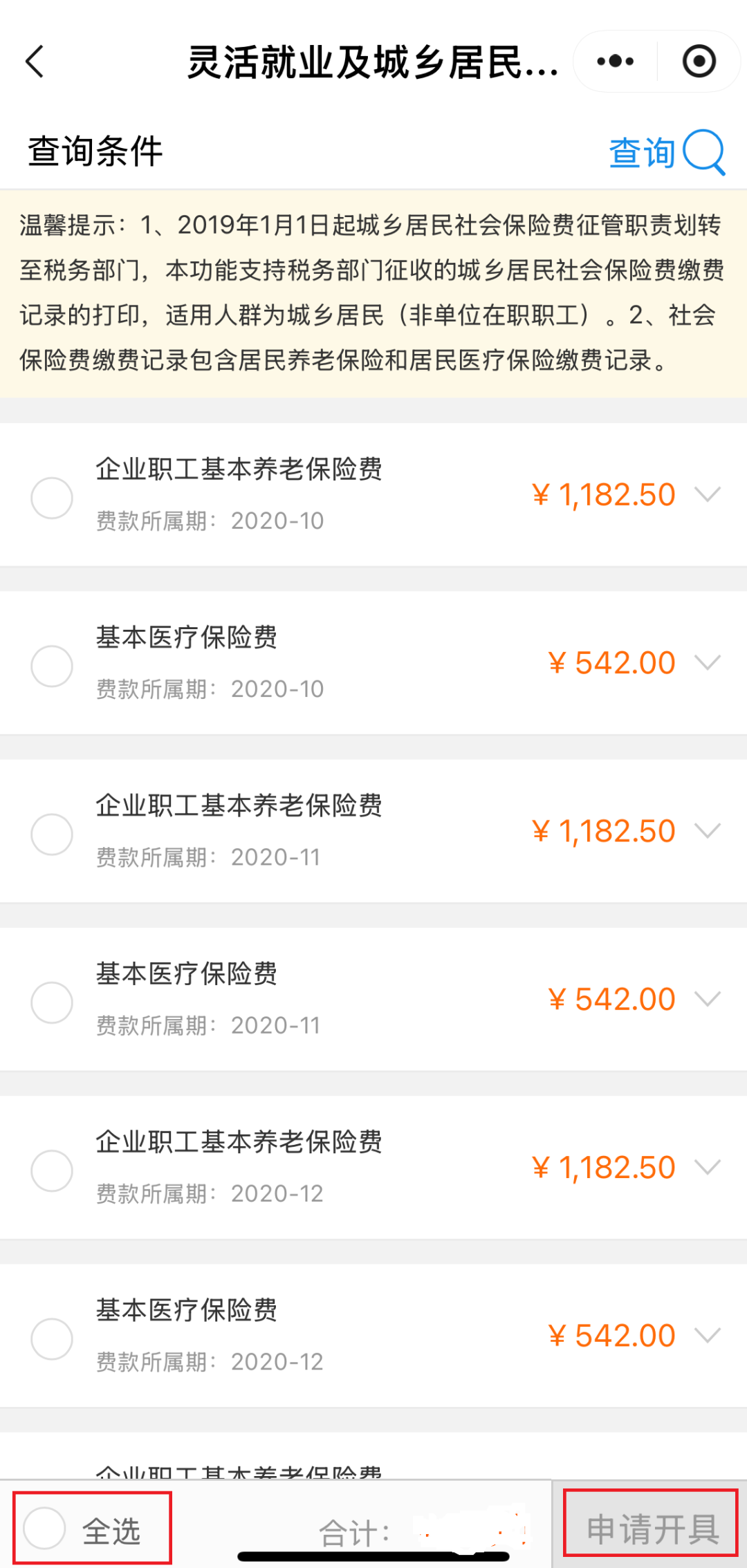747x1568 pixels.
Task: Expand the ¥1,182.50 2020-10 record chevron
Action: pyautogui.click(x=707, y=495)
